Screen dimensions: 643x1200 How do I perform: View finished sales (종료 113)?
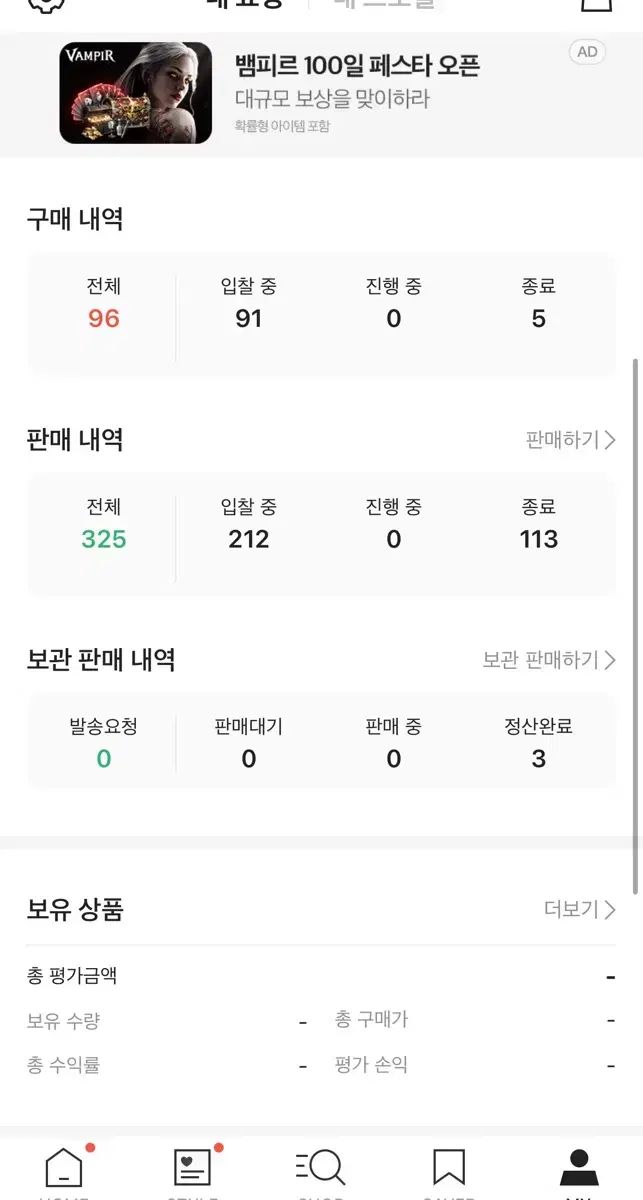point(538,526)
